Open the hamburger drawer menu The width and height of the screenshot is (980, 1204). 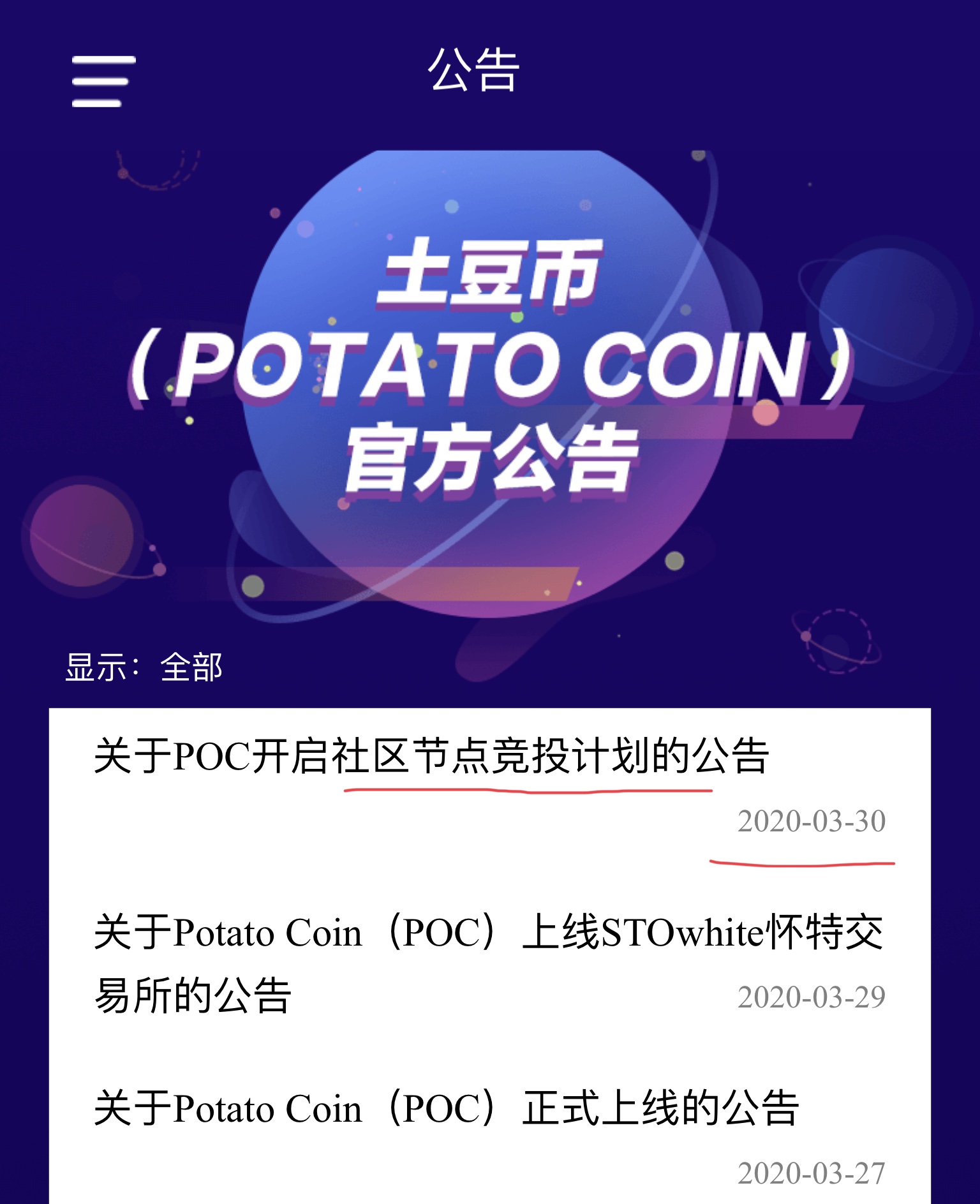(x=103, y=81)
